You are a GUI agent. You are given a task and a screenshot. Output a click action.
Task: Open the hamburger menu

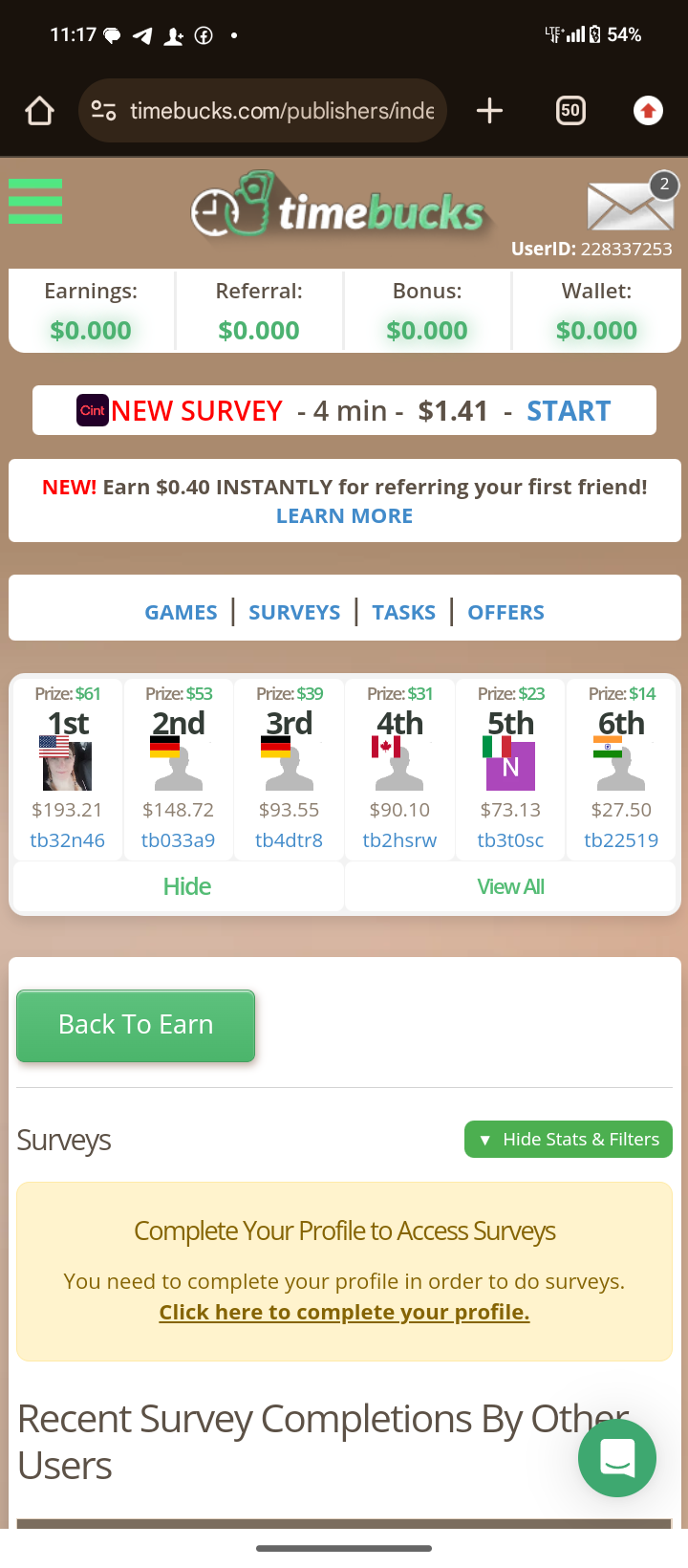(x=35, y=202)
